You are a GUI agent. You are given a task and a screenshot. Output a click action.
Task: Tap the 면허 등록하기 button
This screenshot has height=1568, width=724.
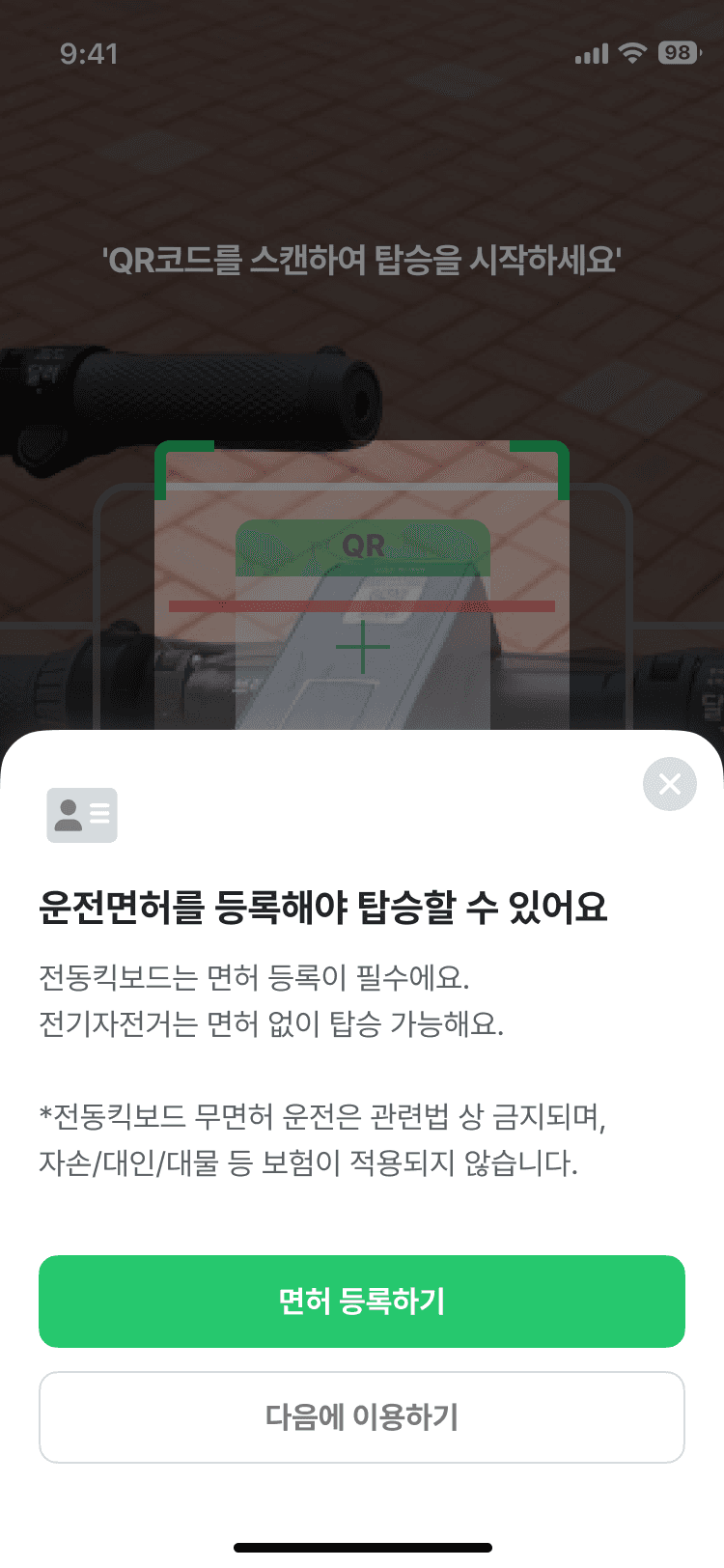click(x=362, y=1301)
